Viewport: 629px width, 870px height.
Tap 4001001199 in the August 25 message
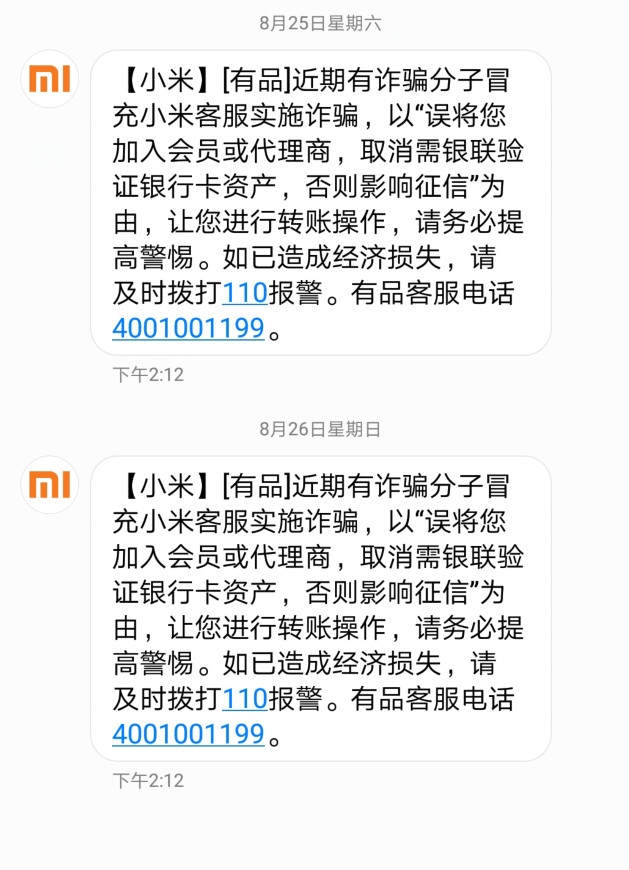point(188,327)
